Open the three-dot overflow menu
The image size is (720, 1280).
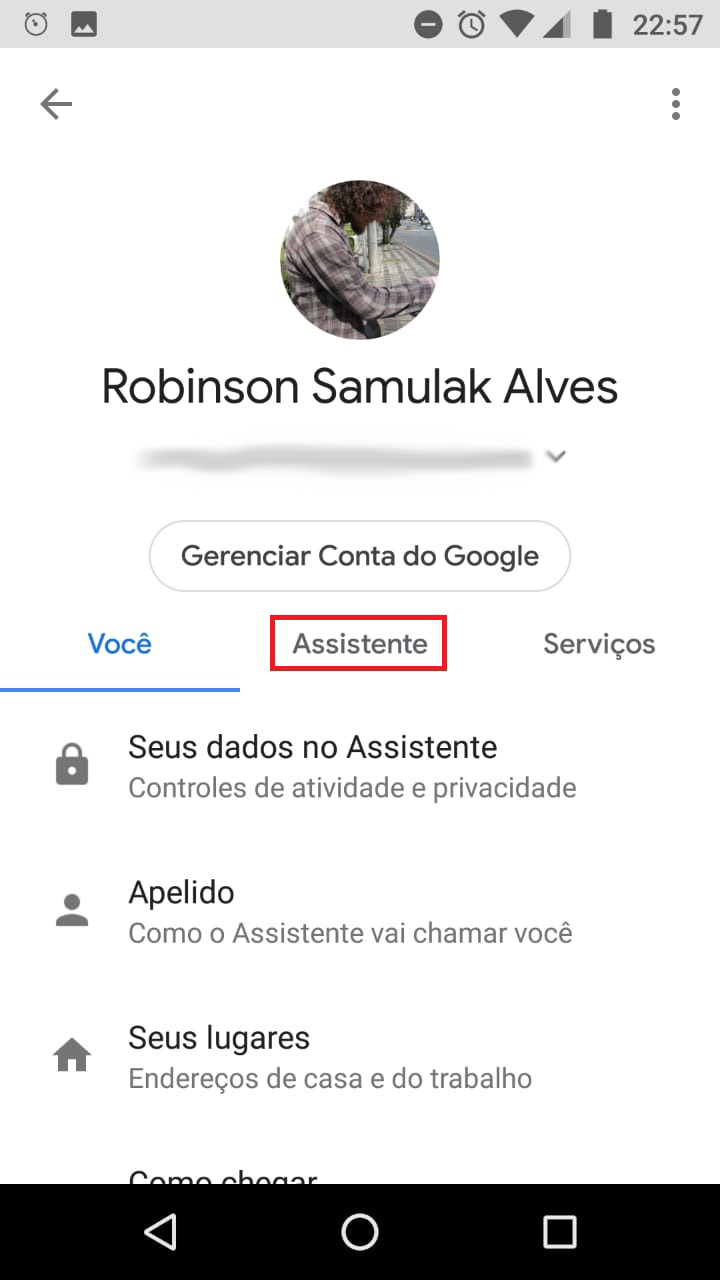[x=676, y=104]
